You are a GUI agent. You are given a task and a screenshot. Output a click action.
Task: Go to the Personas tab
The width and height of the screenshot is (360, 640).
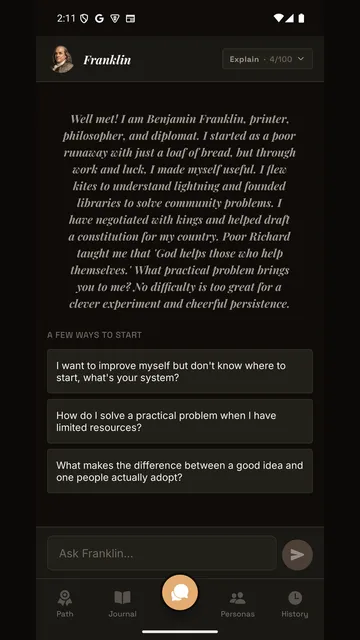(x=238, y=604)
